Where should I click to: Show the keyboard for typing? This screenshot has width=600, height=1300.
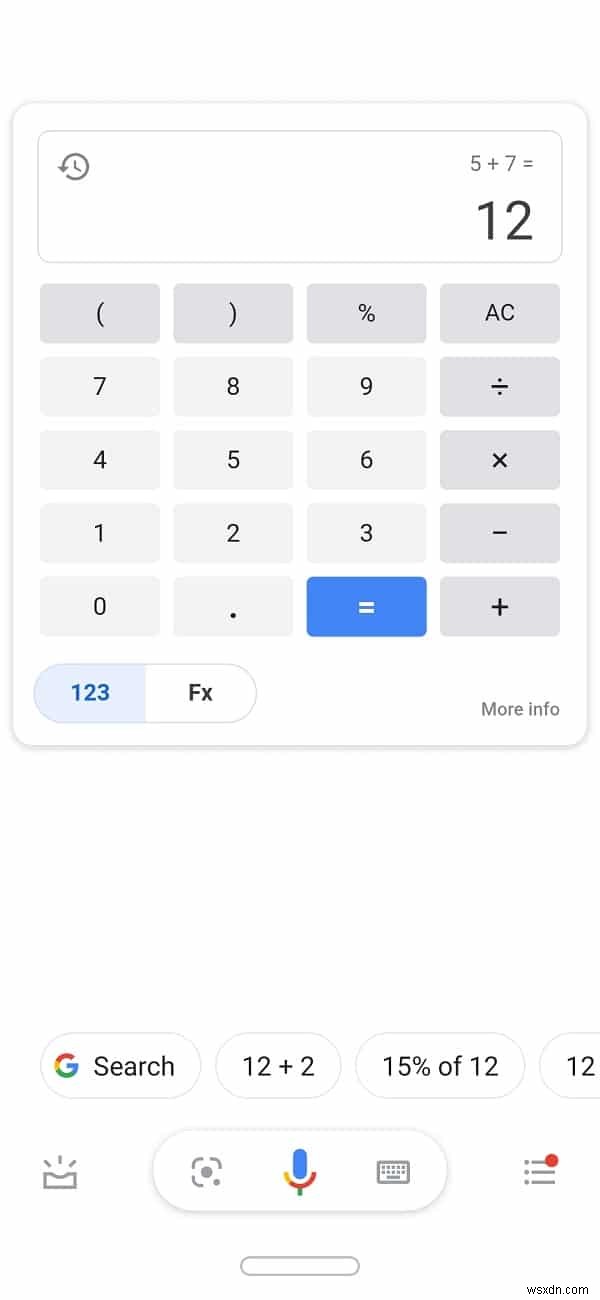[393, 1171]
